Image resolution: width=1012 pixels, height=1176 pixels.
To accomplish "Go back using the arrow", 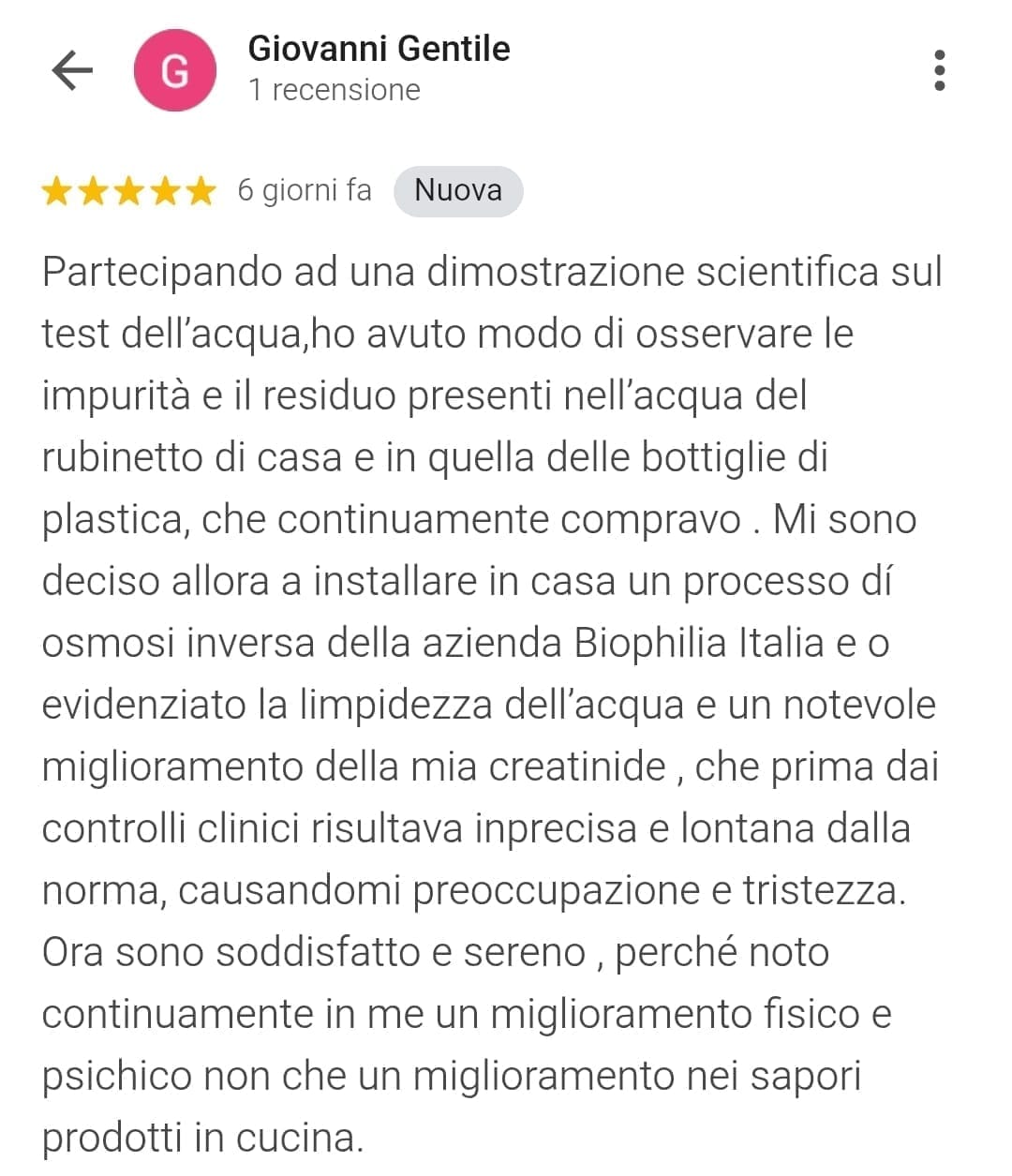I will [72, 70].
